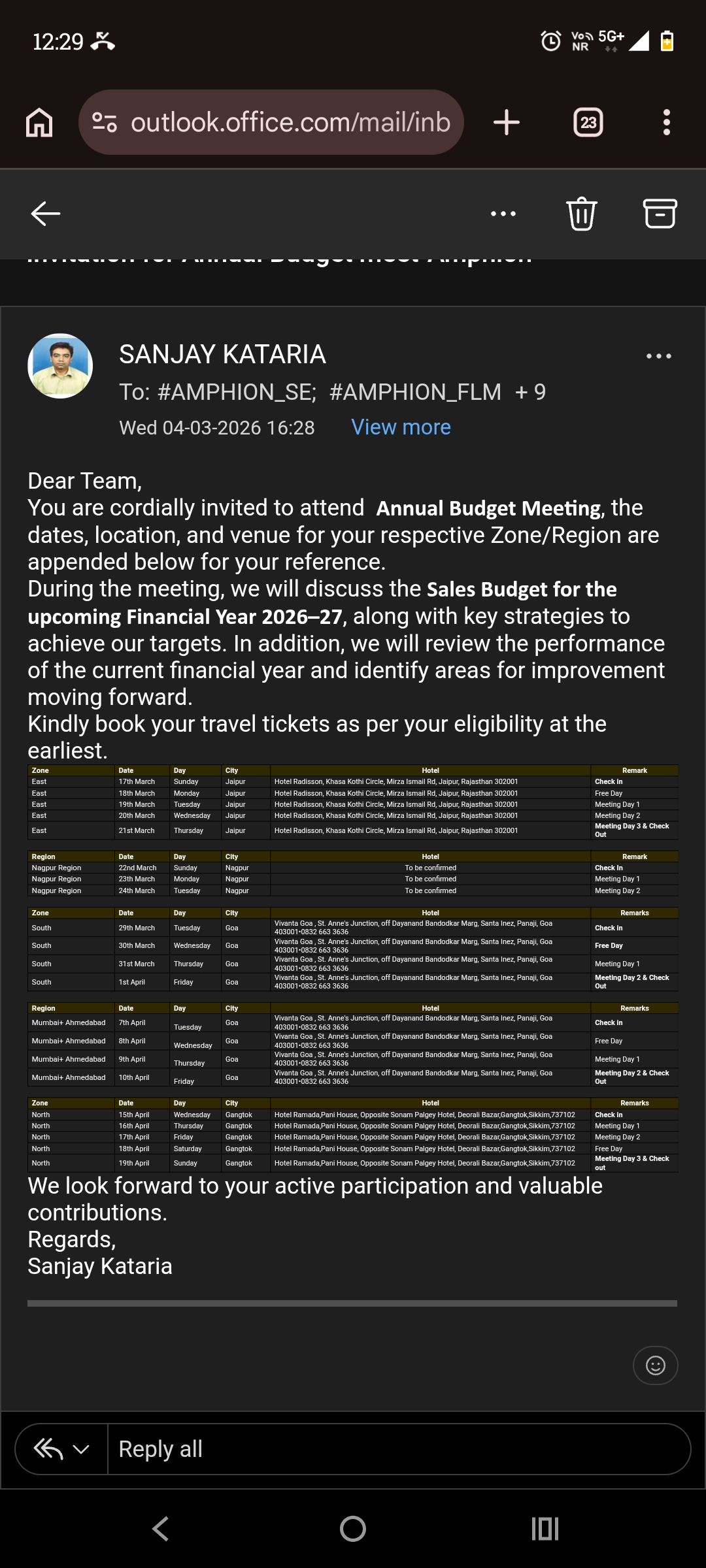The width and height of the screenshot is (706, 1568).
Task: Add an emoji reaction to the email
Action: pyautogui.click(x=655, y=1365)
